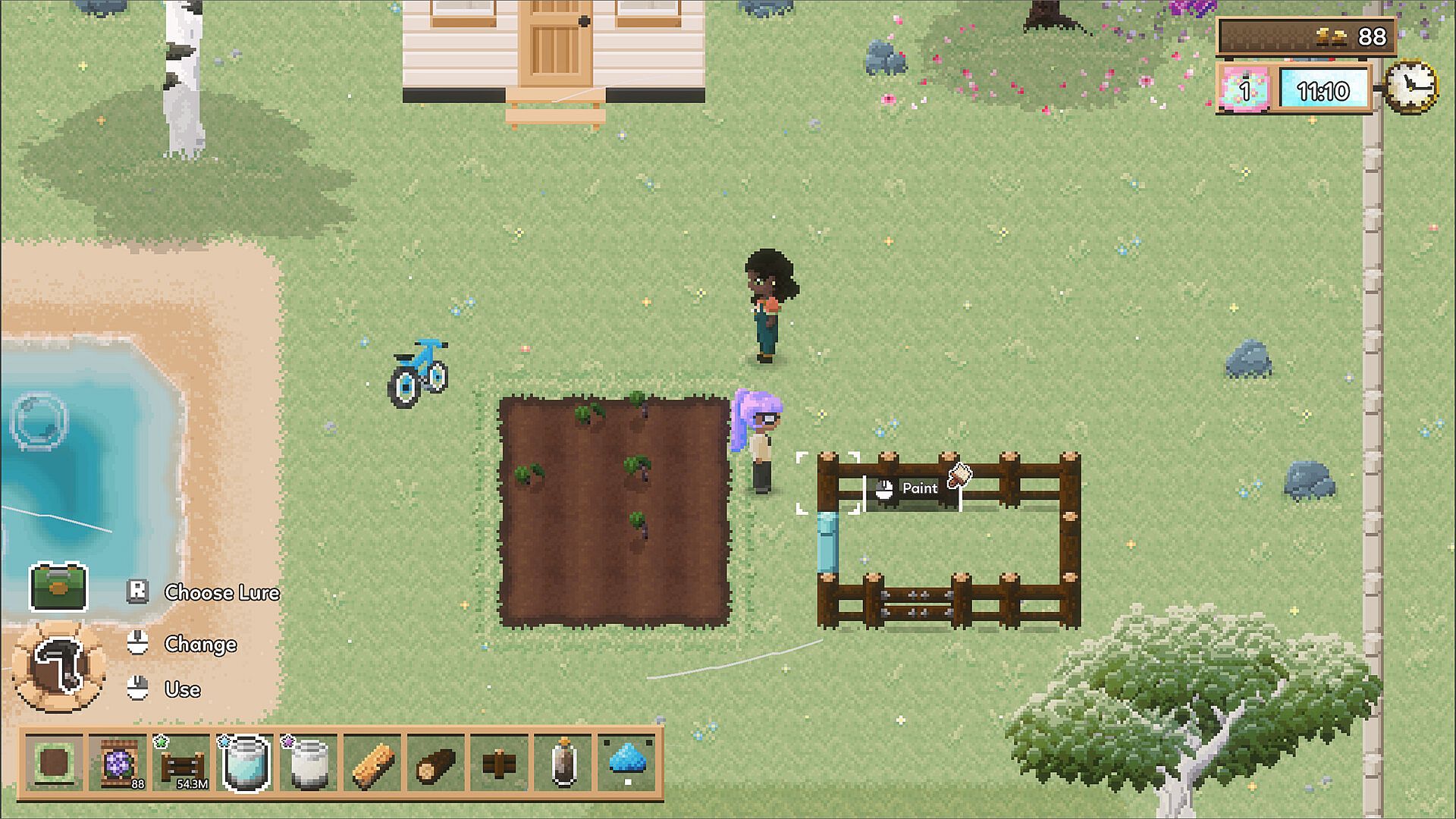Image resolution: width=1456 pixels, height=819 pixels.
Task: Select the corked bottle hotbar slot
Action: pyautogui.click(x=564, y=762)
